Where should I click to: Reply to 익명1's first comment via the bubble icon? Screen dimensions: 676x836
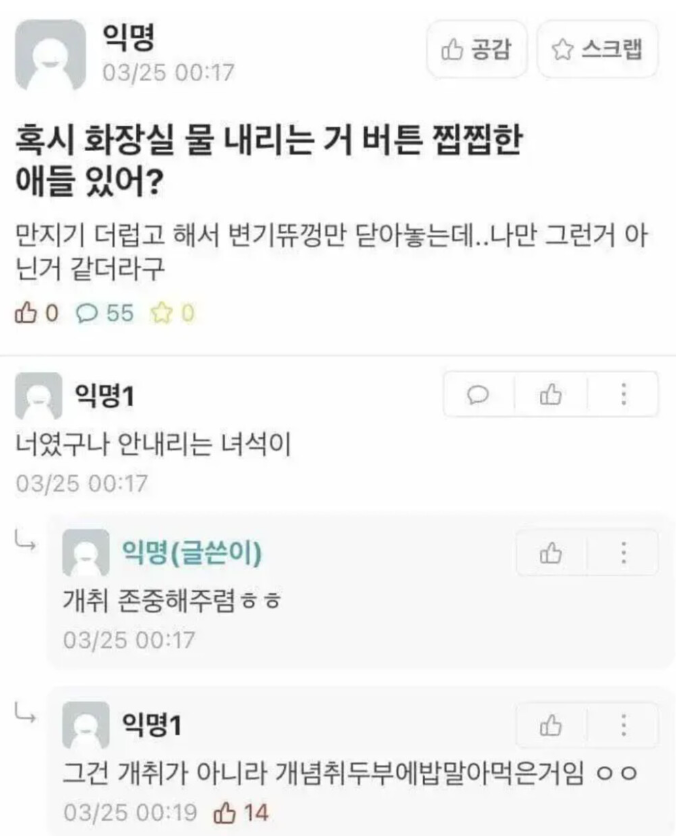tap(479, 394)
